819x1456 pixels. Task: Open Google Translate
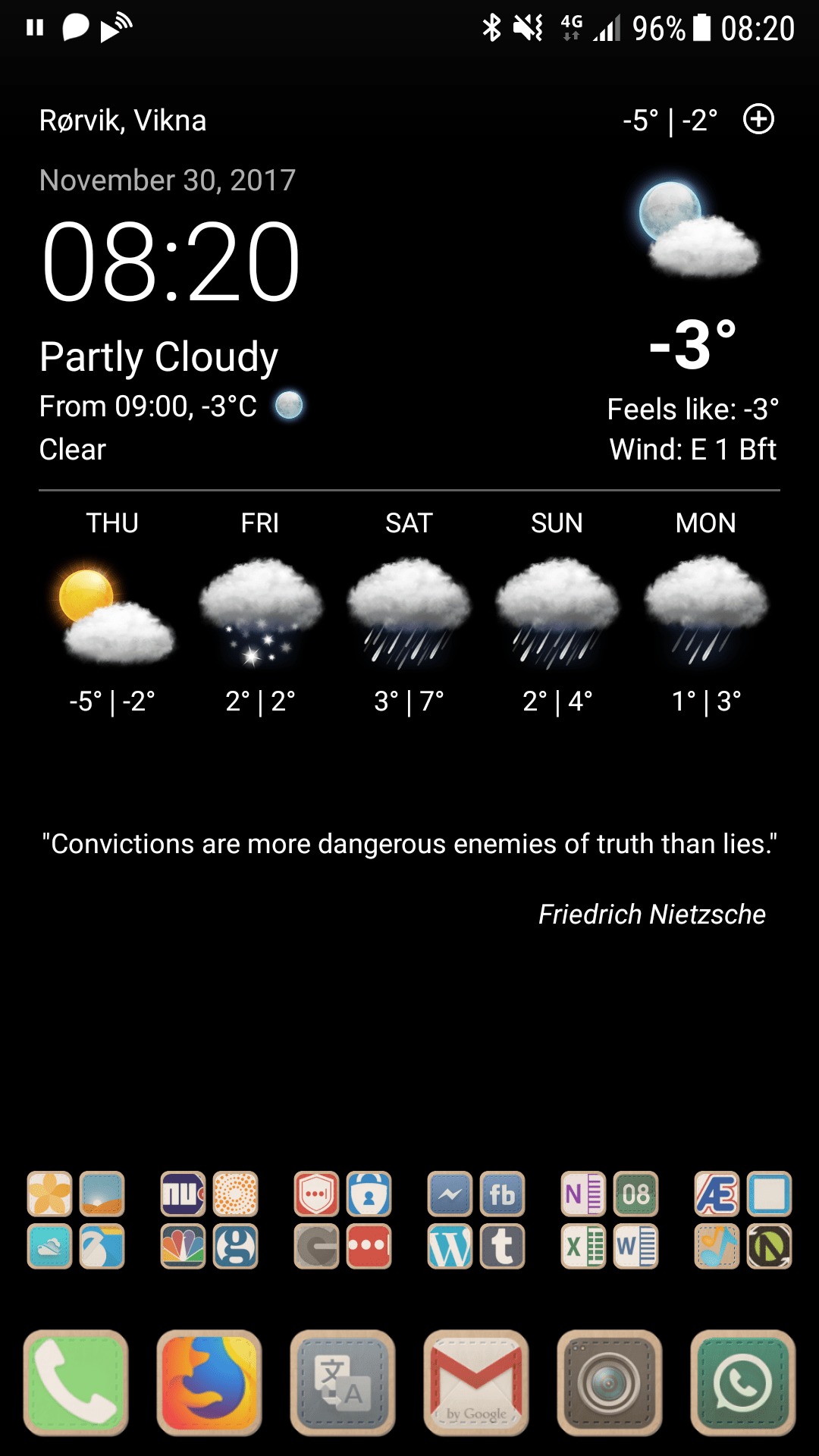click(343, 1382)
